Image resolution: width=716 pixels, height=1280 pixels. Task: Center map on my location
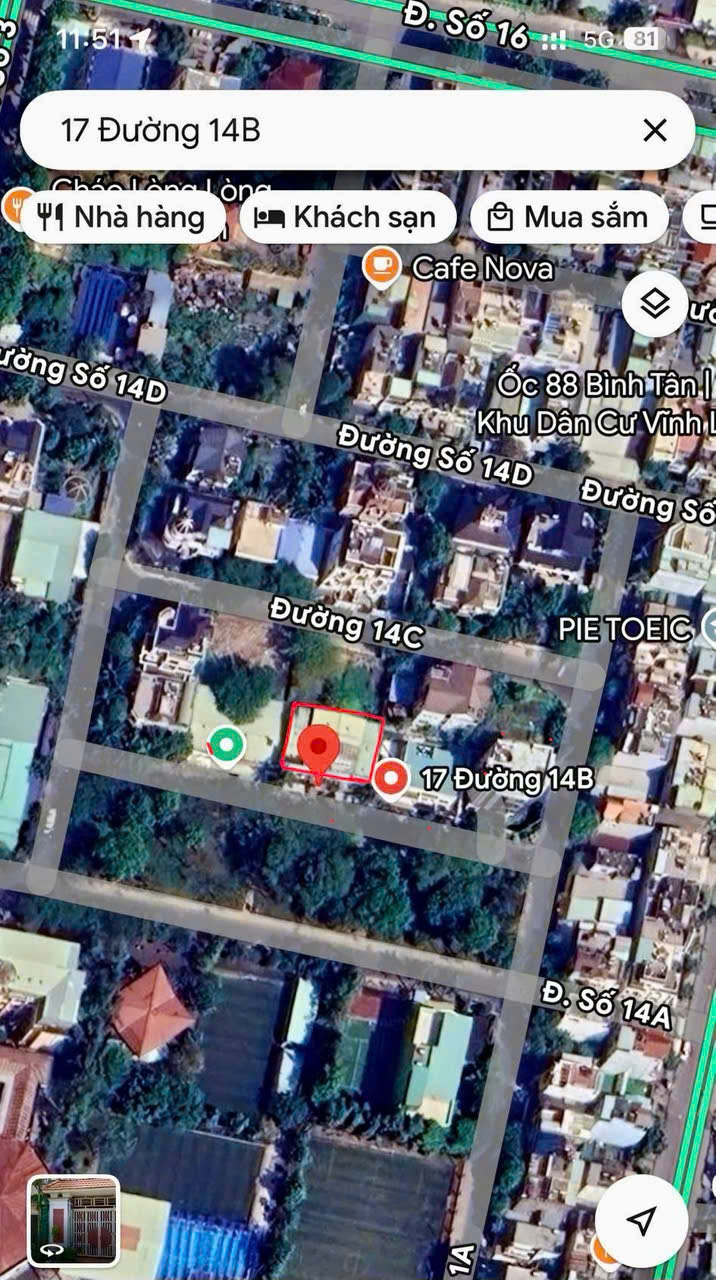click(x=641, y=1220)
